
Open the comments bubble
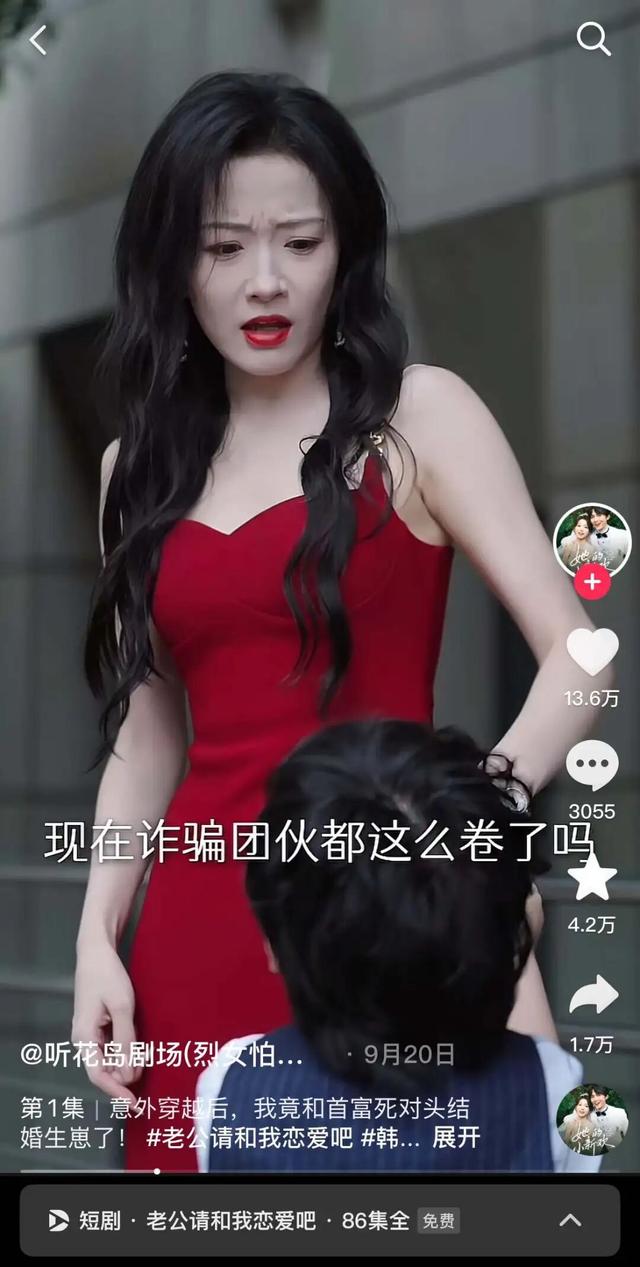coord(592,765)
